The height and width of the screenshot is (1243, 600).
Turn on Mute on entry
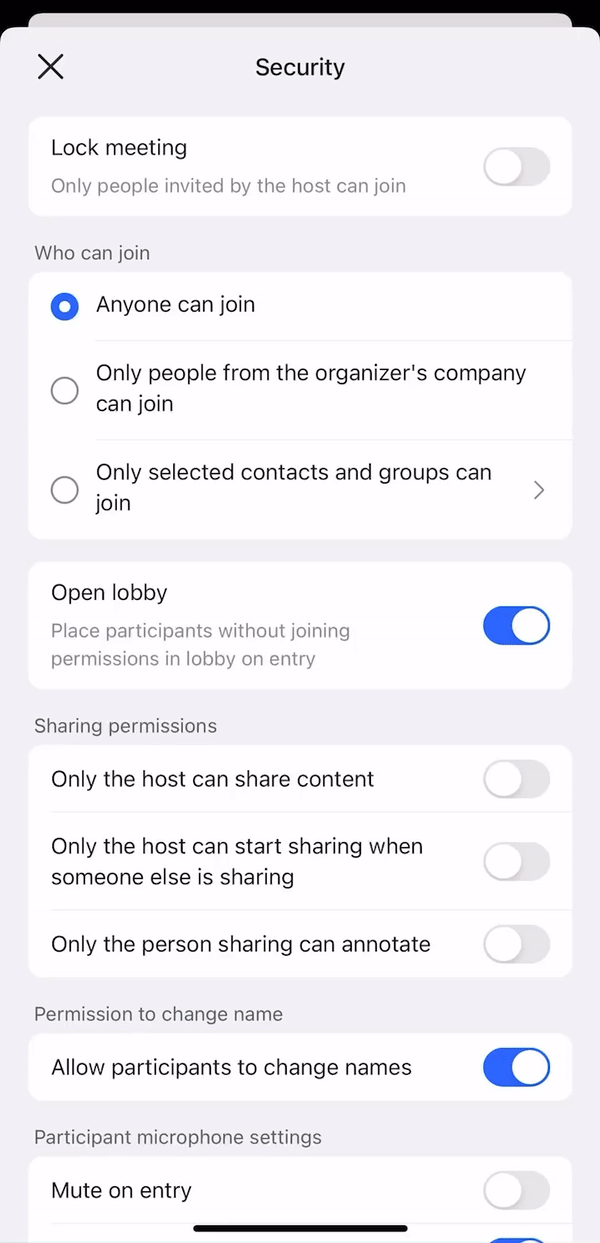[x=516, y=1190]
